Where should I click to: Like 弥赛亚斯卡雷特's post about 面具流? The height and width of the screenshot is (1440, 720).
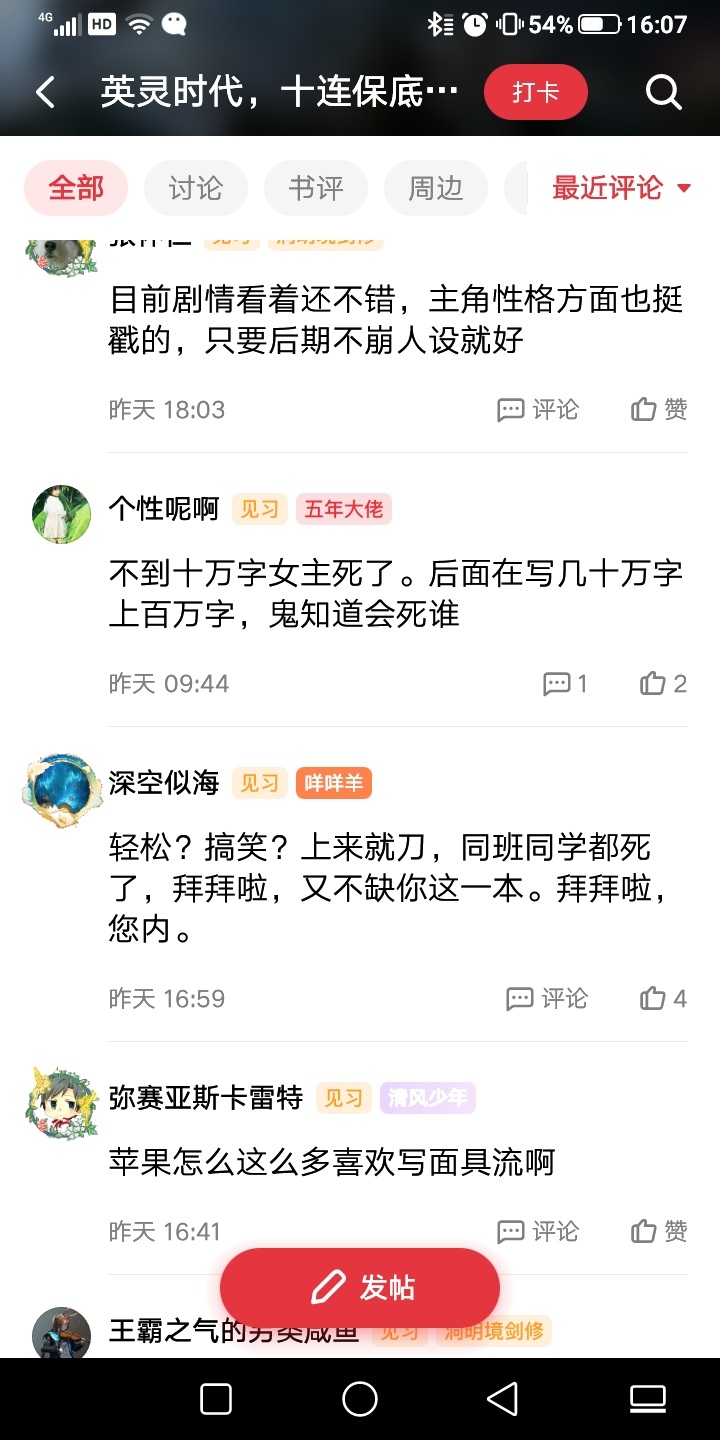click(x=659, y=1231)
